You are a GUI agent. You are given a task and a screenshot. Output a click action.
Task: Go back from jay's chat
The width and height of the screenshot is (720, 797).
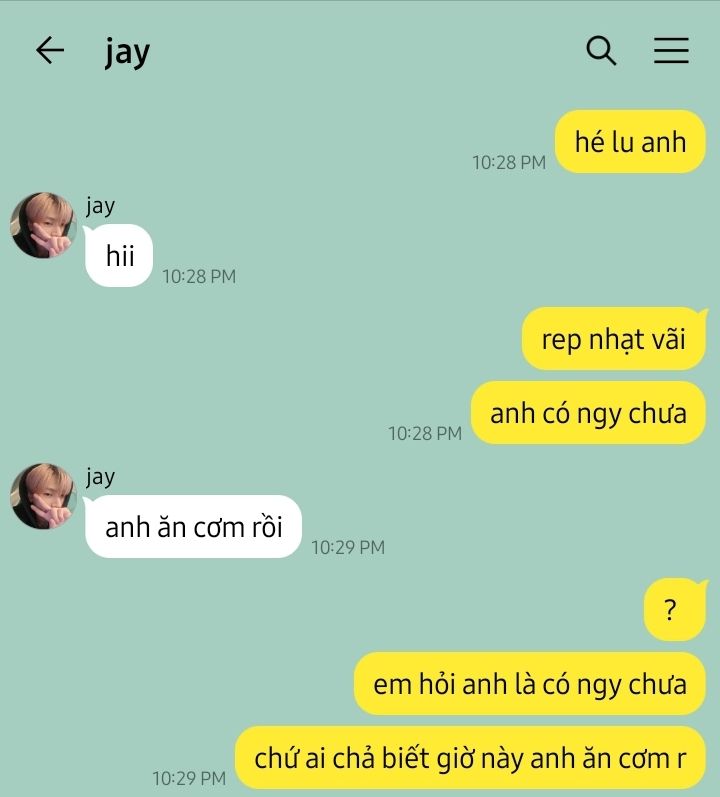[x=50, y=51]
